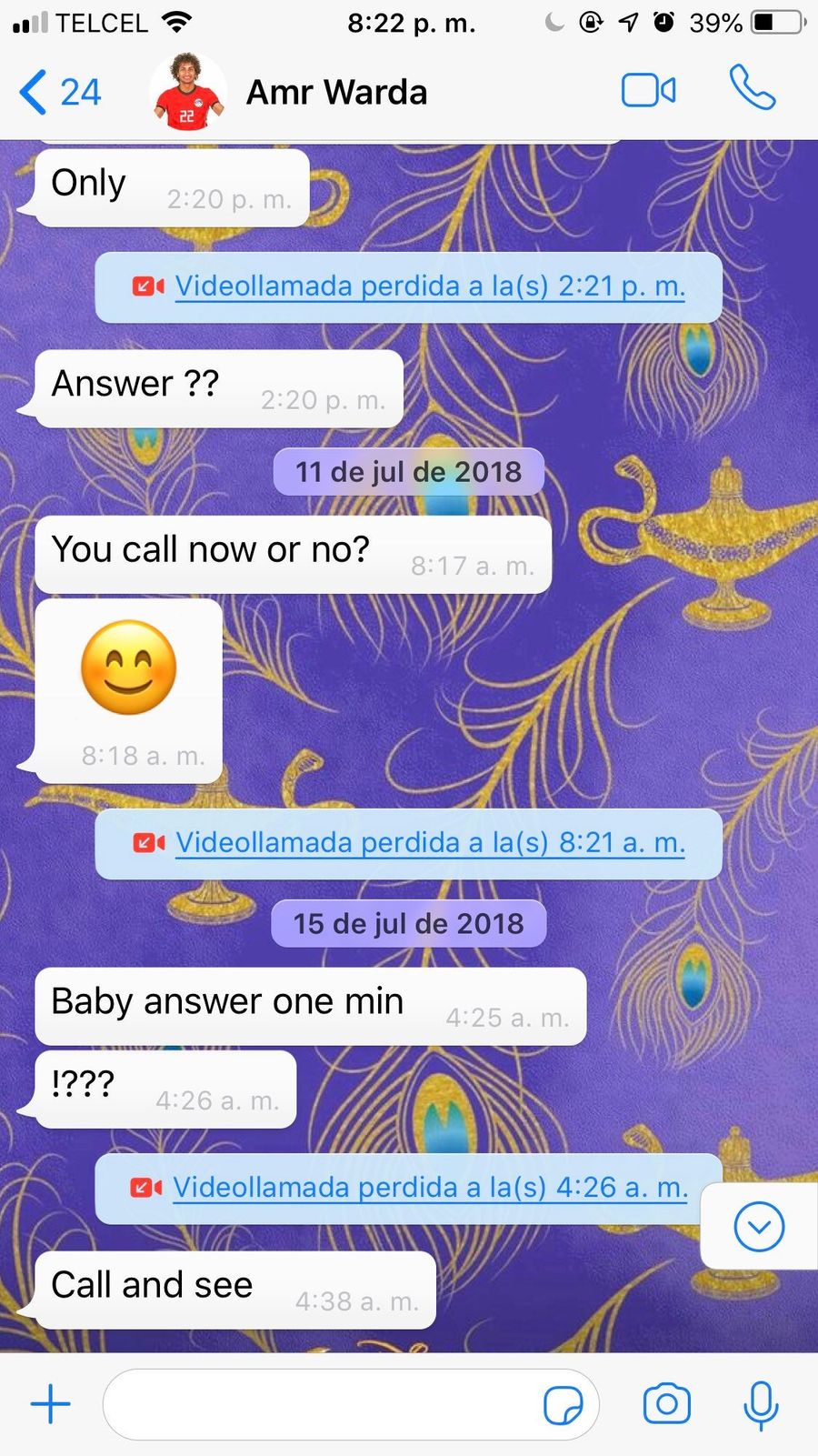
Task: Tap the microphone to record voice message
Action: point(761,1404)
